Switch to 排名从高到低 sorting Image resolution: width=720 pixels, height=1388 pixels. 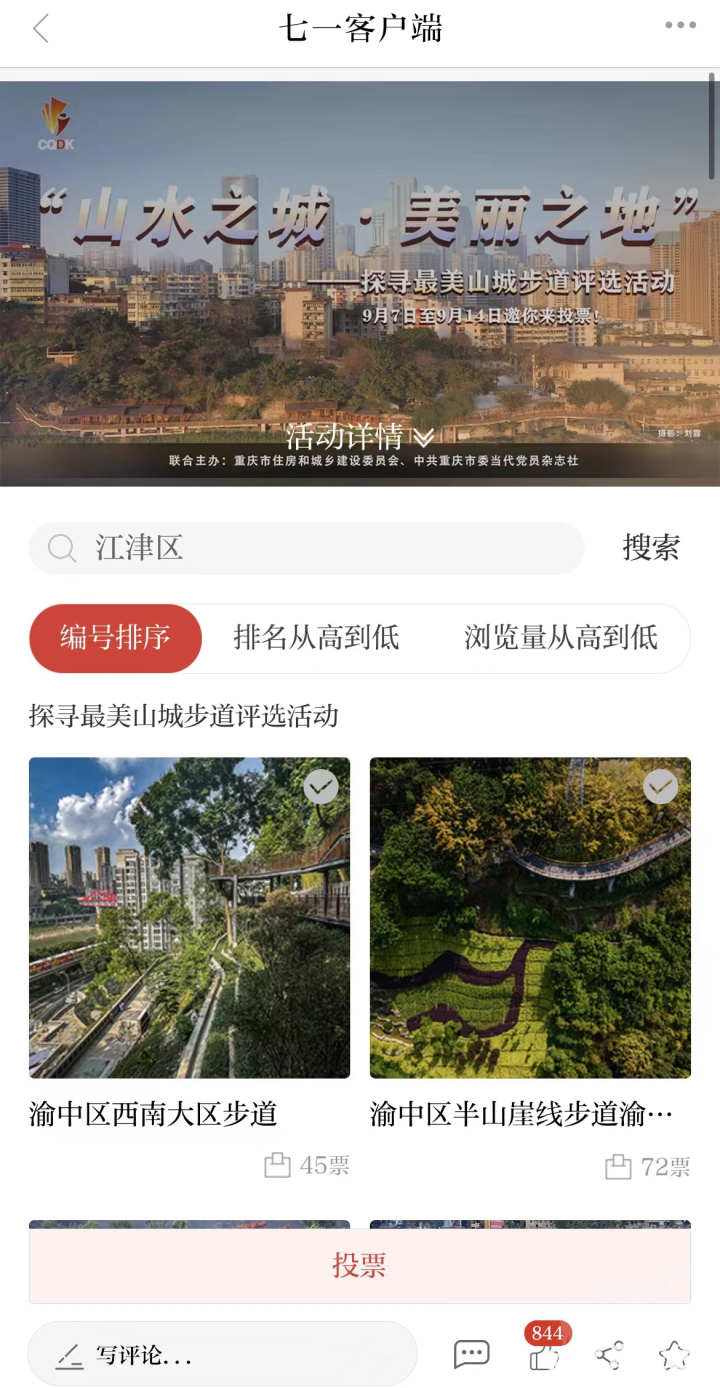point(316,638)
